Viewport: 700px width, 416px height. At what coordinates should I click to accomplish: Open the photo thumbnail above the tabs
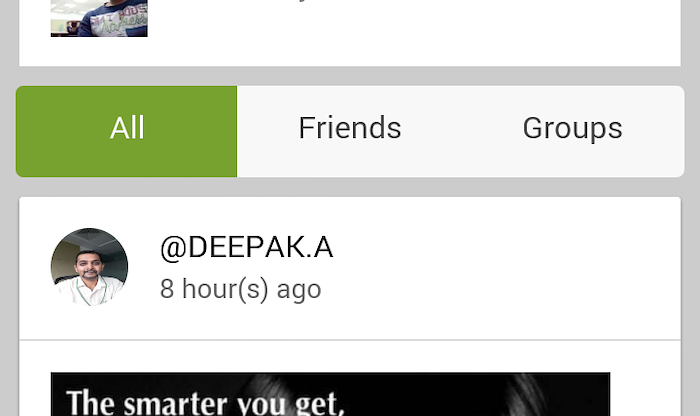coord(99,18)
